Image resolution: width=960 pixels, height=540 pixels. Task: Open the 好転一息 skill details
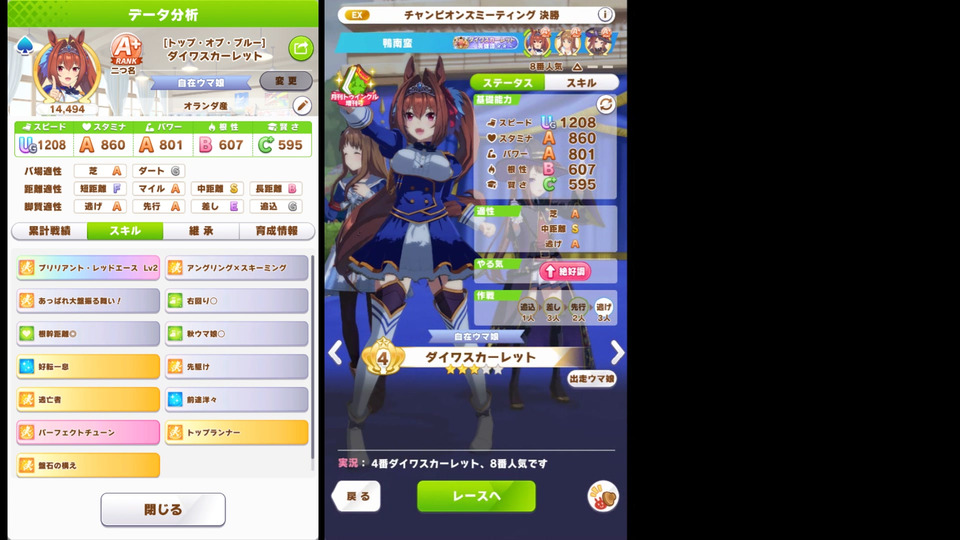[88, 367]
